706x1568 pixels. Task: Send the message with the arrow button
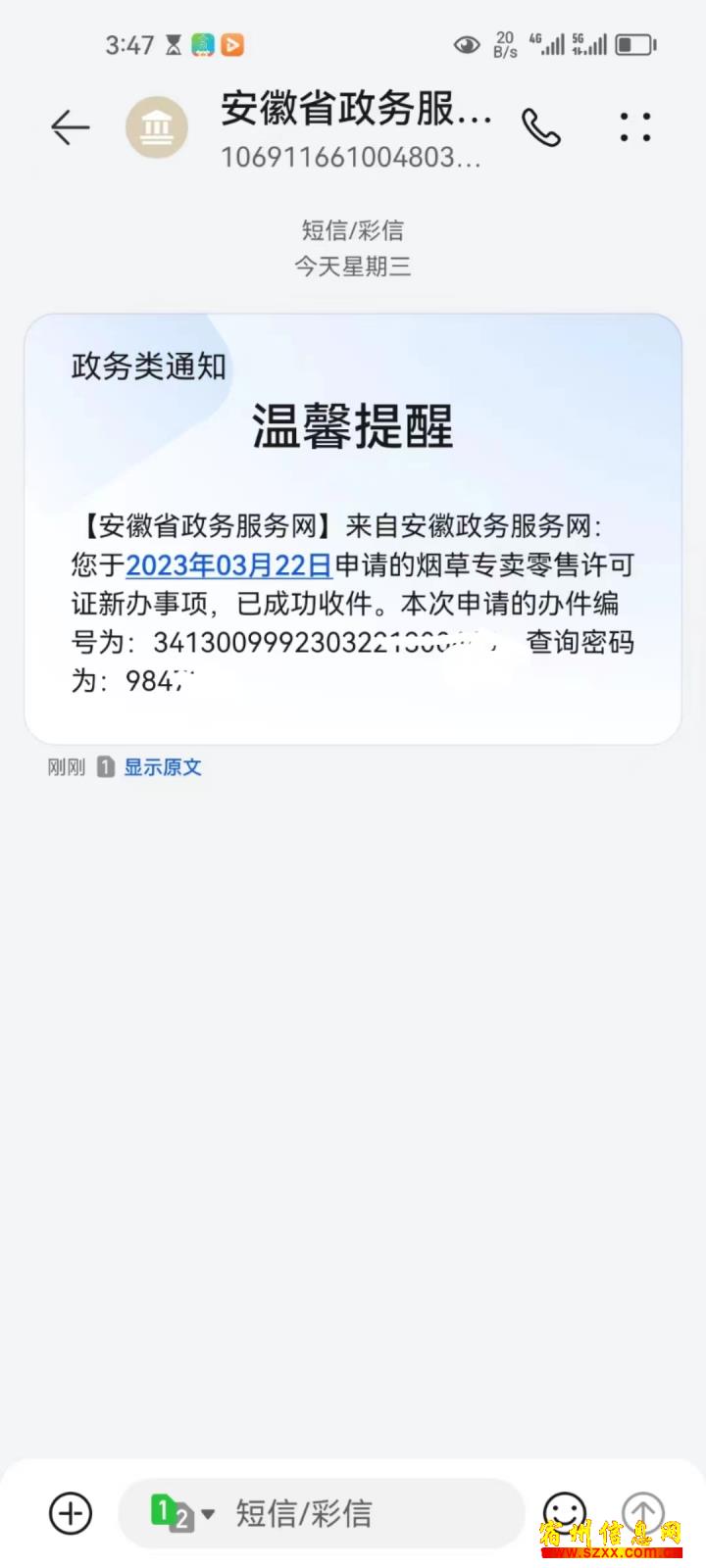(643, 1513)
